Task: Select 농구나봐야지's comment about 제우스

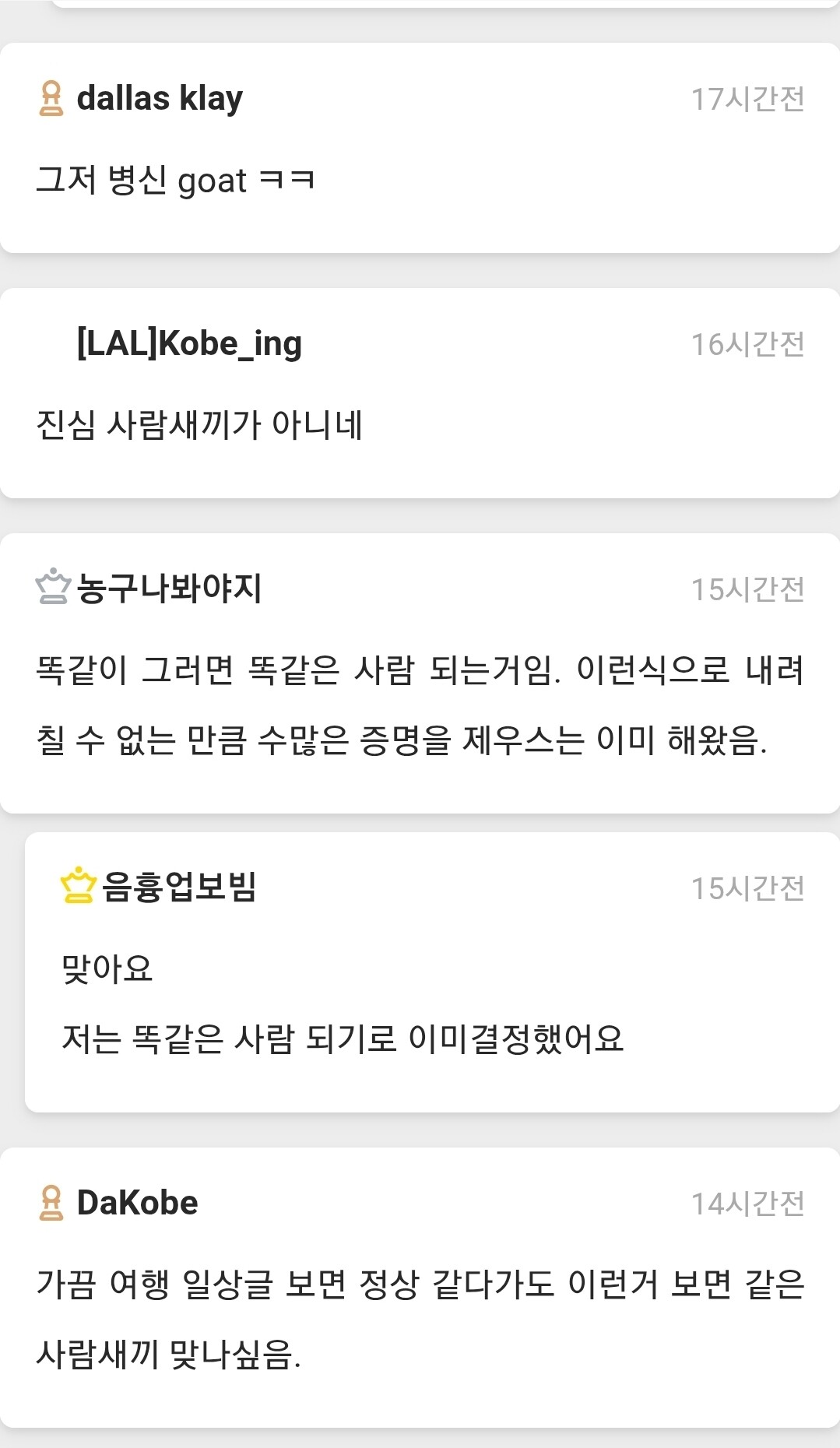Action: click(x=420, y=673)
